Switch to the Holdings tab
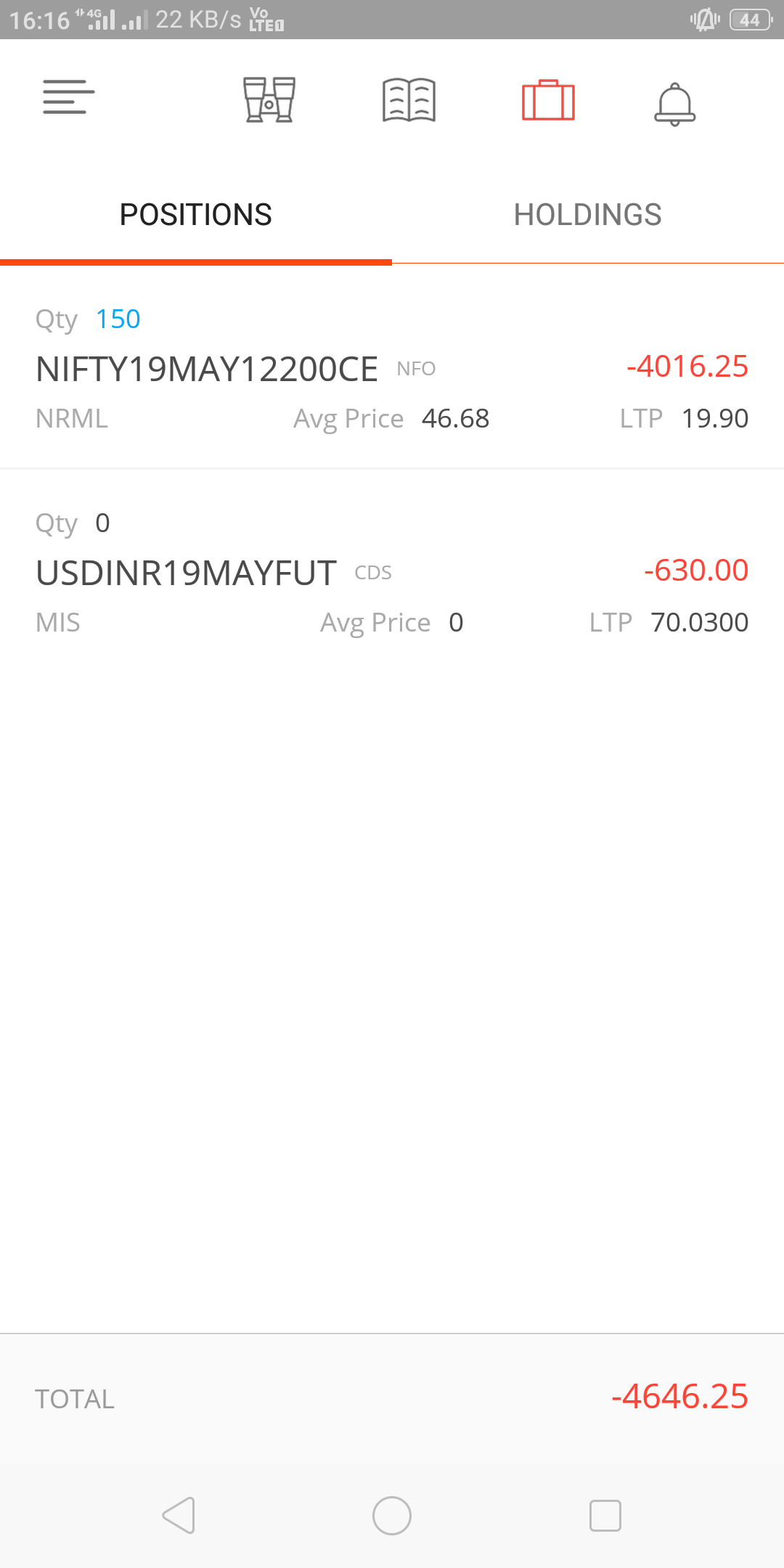784x1568 pixels. coord(588,216)
